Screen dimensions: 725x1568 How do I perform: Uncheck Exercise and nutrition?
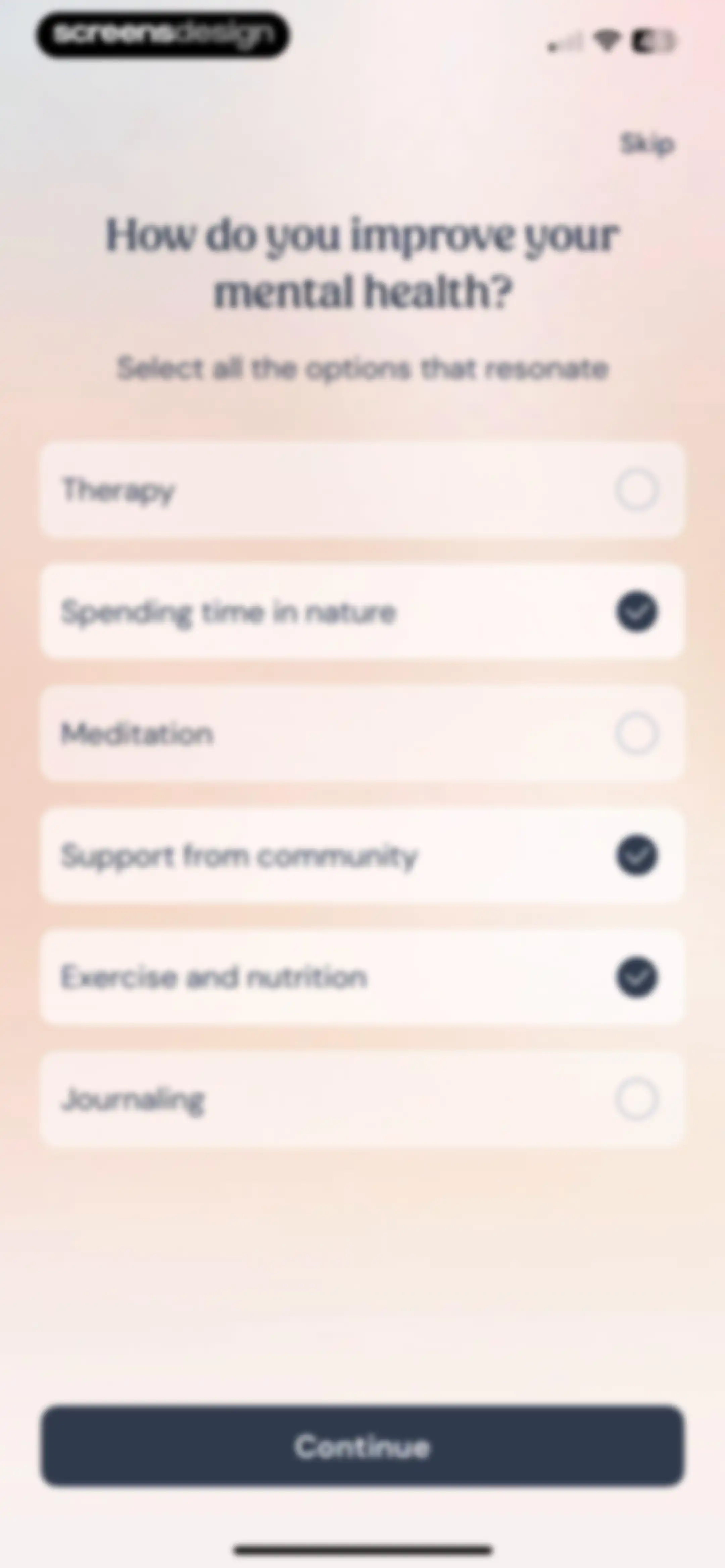pyautogui.click(x=362, y=977)
